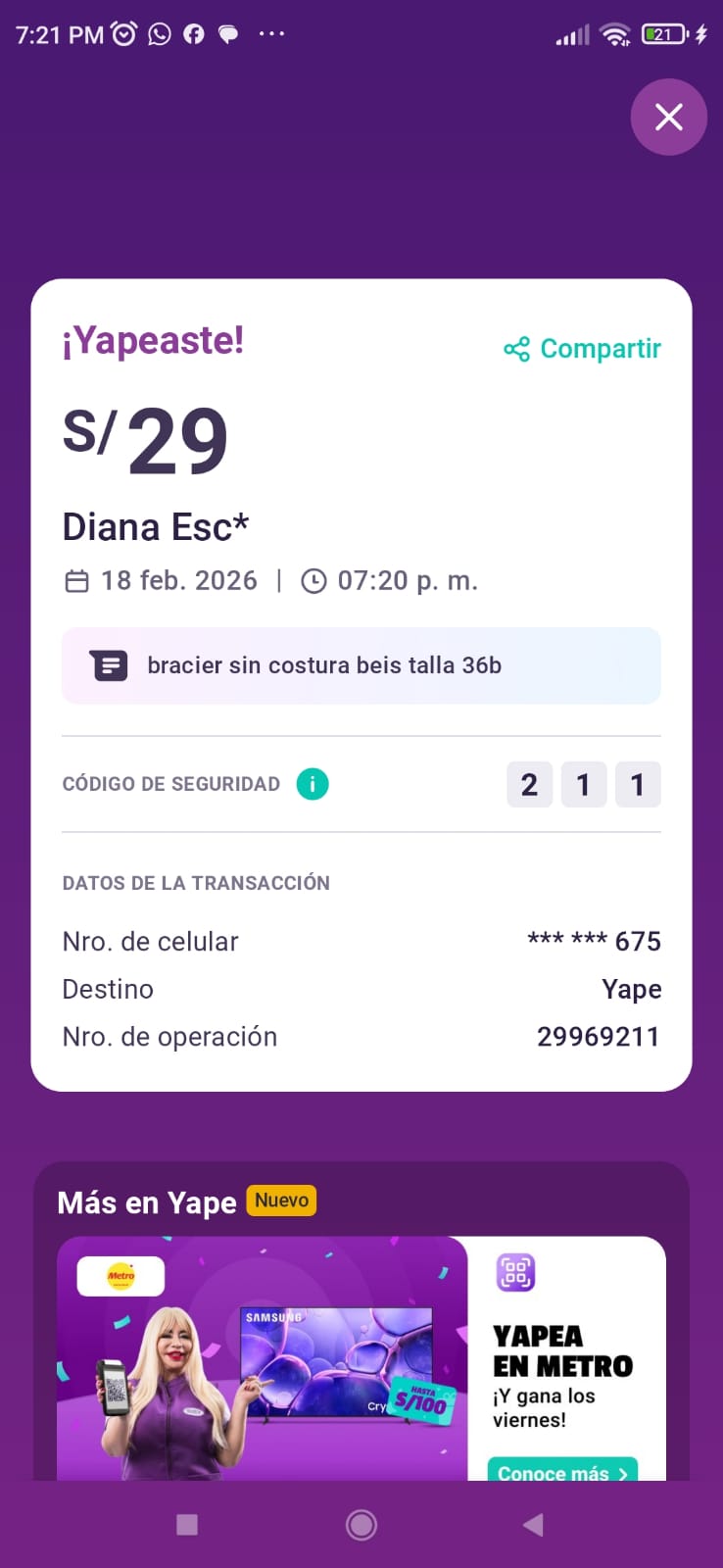Open the Yapea en Metro promo card
The image size is (723, 1568).
[361, 1357]
